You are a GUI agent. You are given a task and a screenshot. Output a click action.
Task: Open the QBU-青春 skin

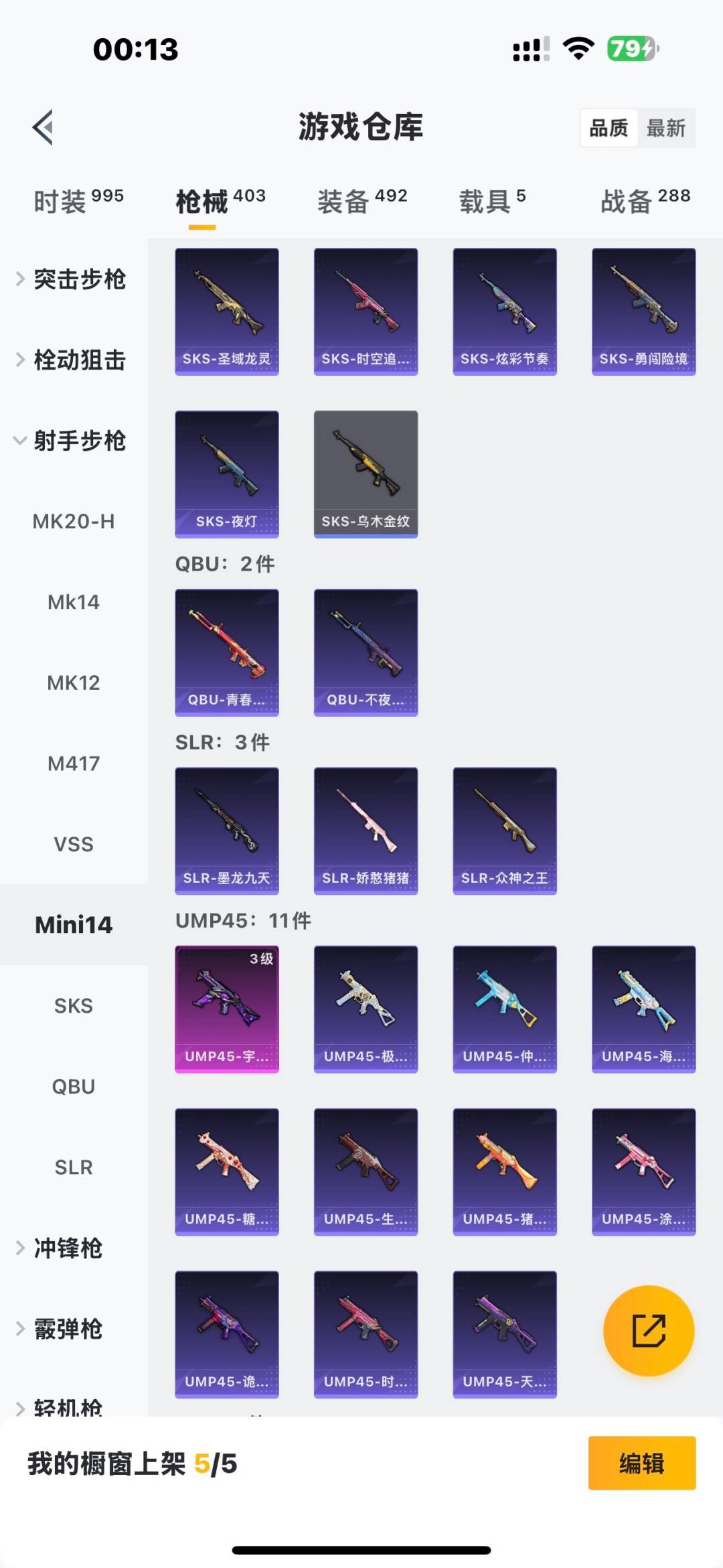tap(227, 652)
